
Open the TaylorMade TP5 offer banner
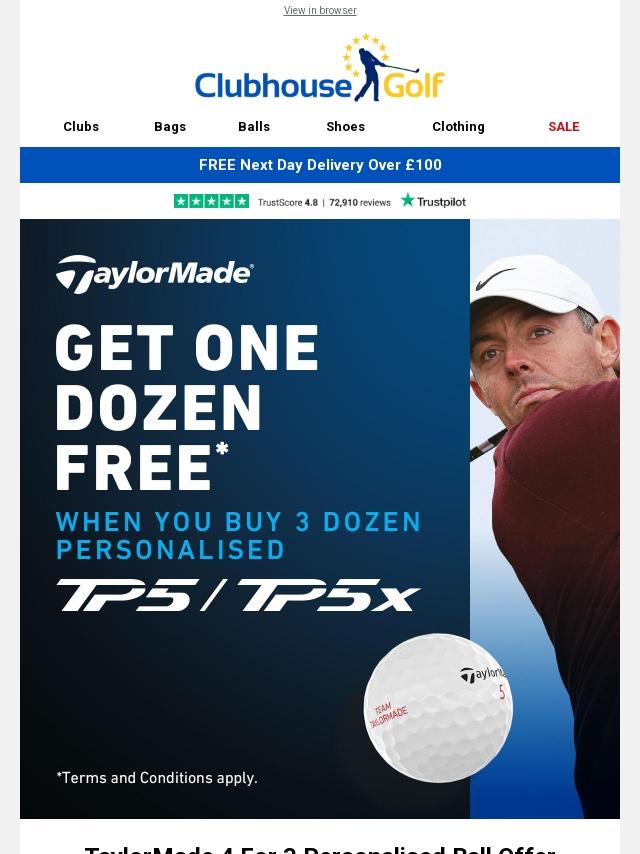pyautogui.click(x=320, y=518)
